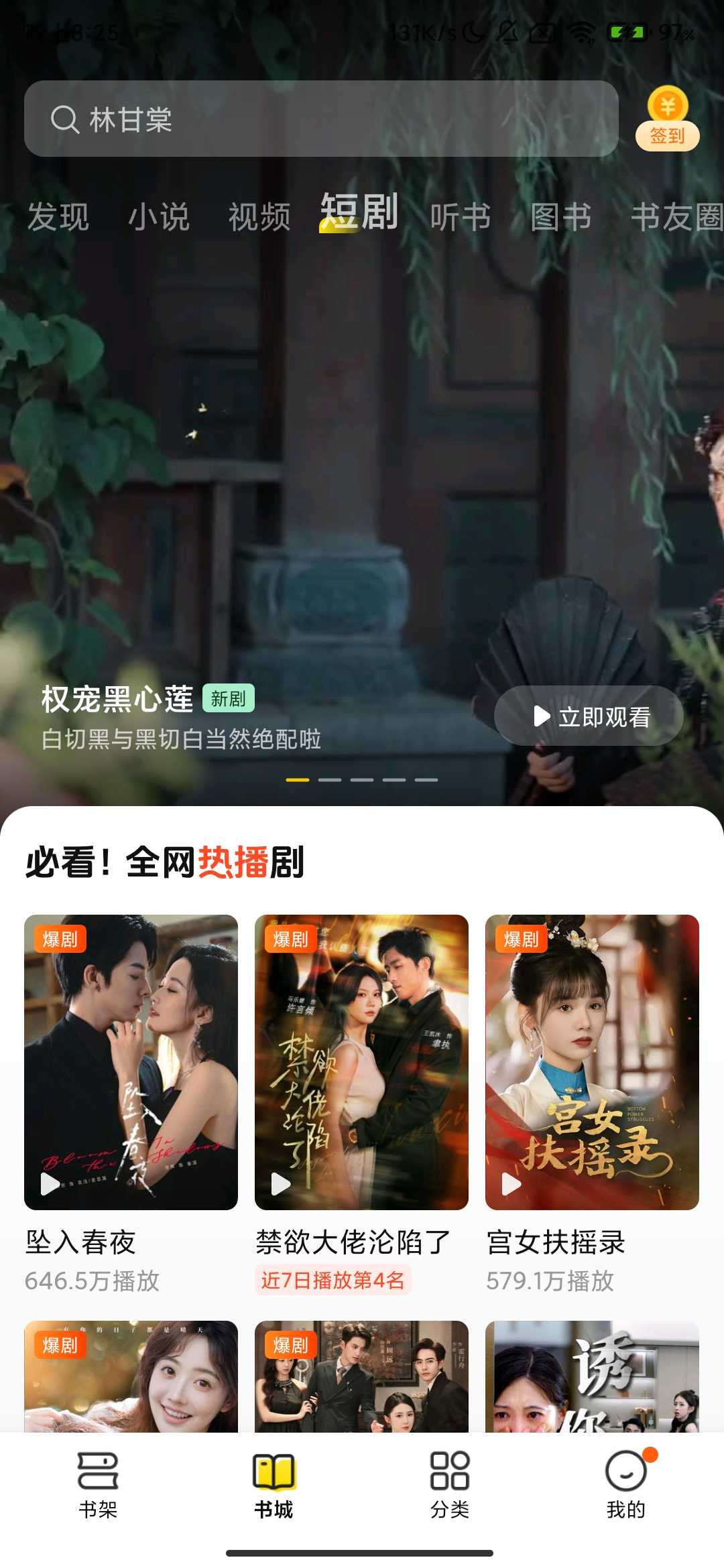Switch to the 视频 tab
The width and height of the screenshot is (724, 1568).
259,217
